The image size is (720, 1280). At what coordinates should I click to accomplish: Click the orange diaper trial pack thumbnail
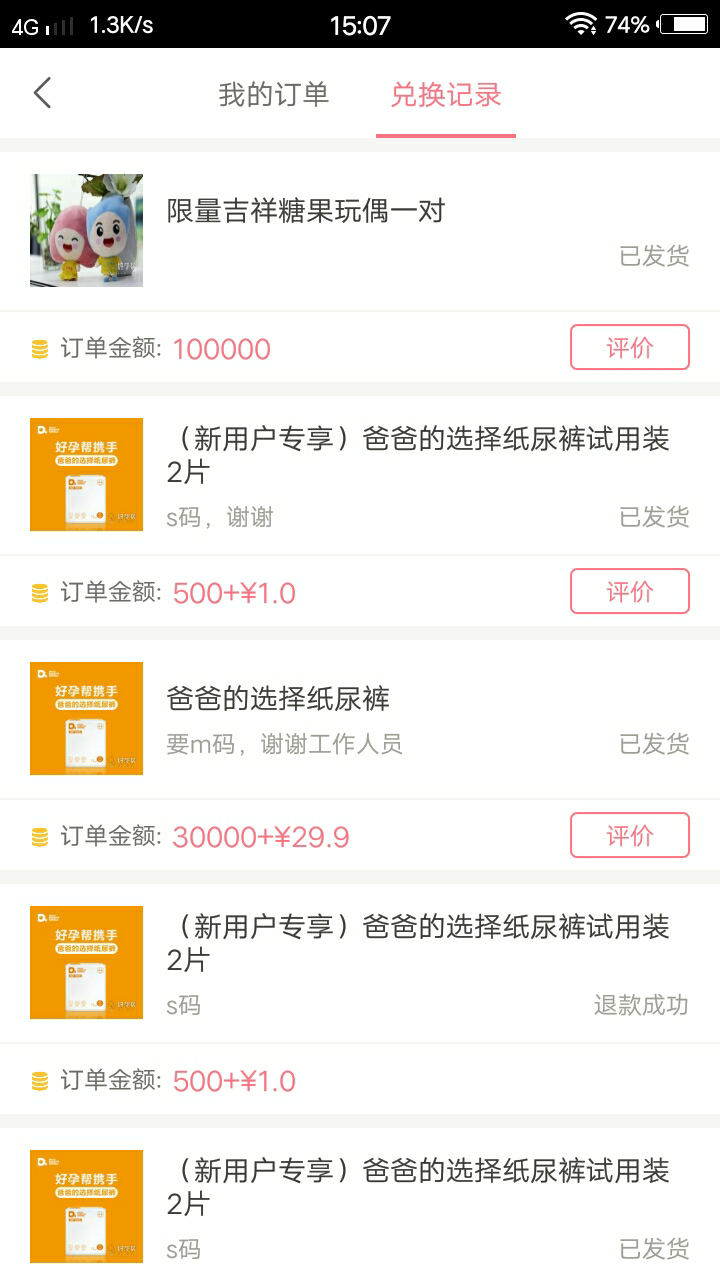(x=86, y=475)
